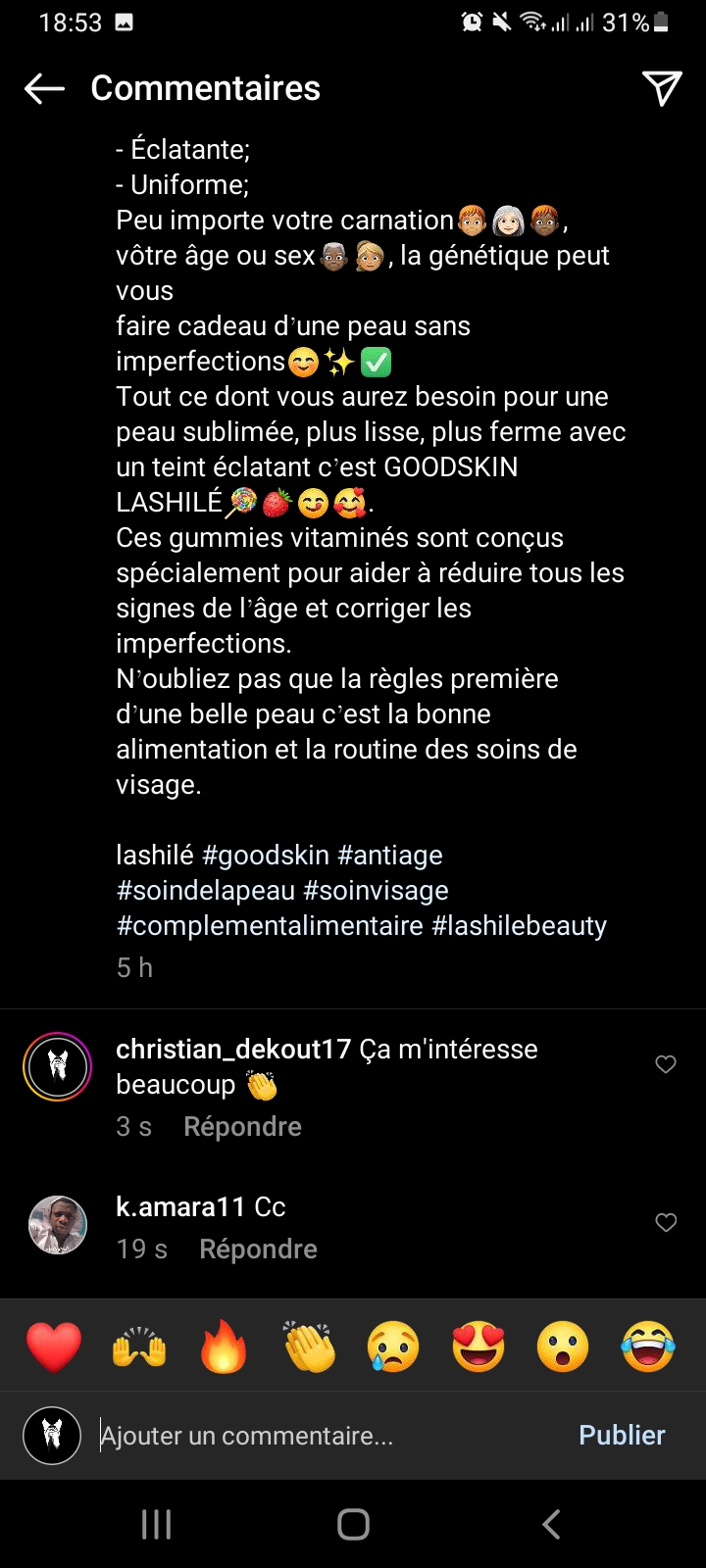Go back from Commentaires
The width and height of the screenshot is (706, 1568).
point(44,88)
